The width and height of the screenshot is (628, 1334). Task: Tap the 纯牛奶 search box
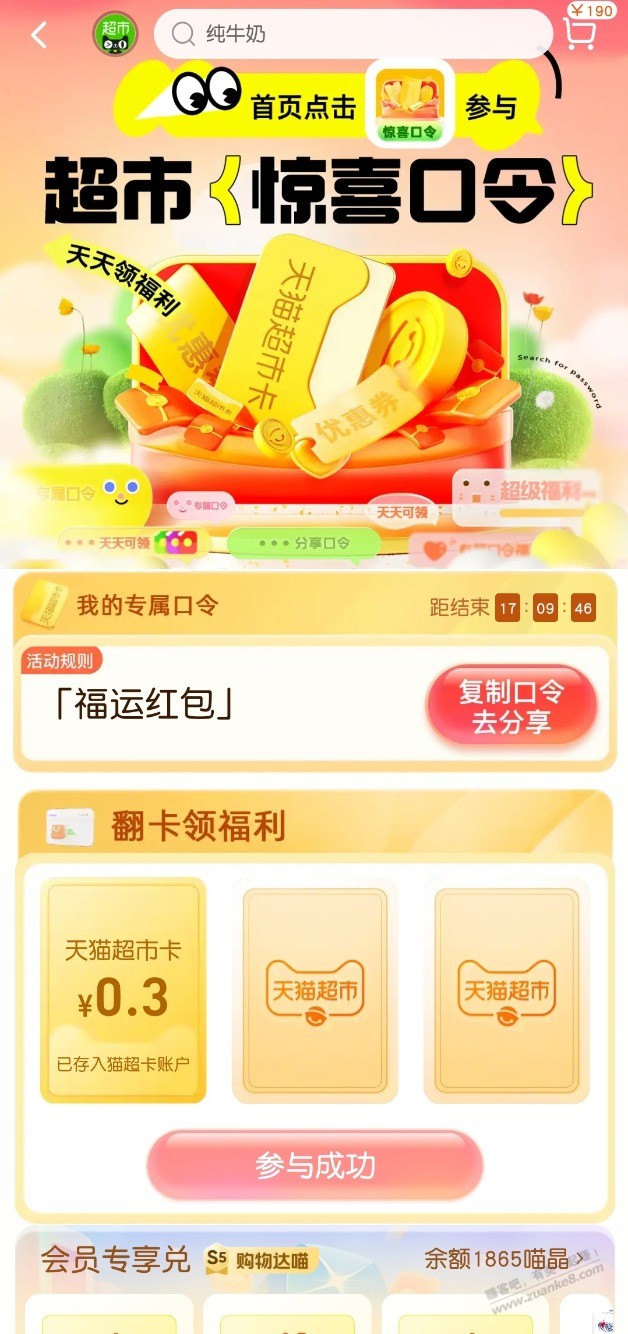(x=352, y=34)
